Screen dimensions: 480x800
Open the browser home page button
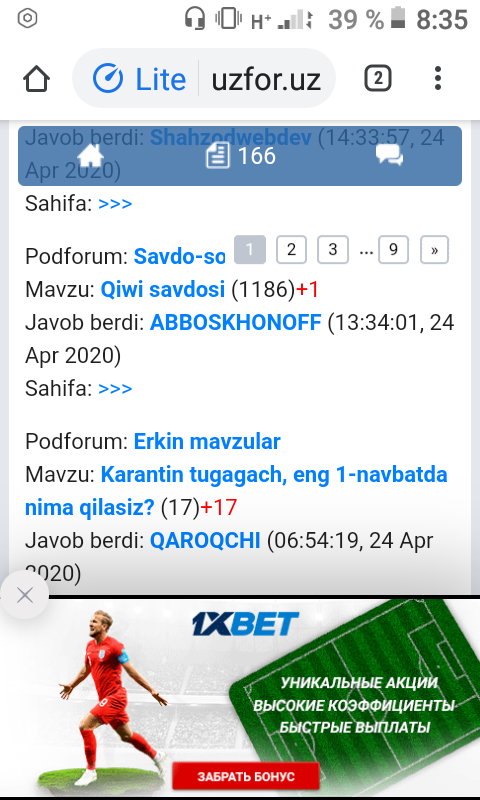pos(36,79)
